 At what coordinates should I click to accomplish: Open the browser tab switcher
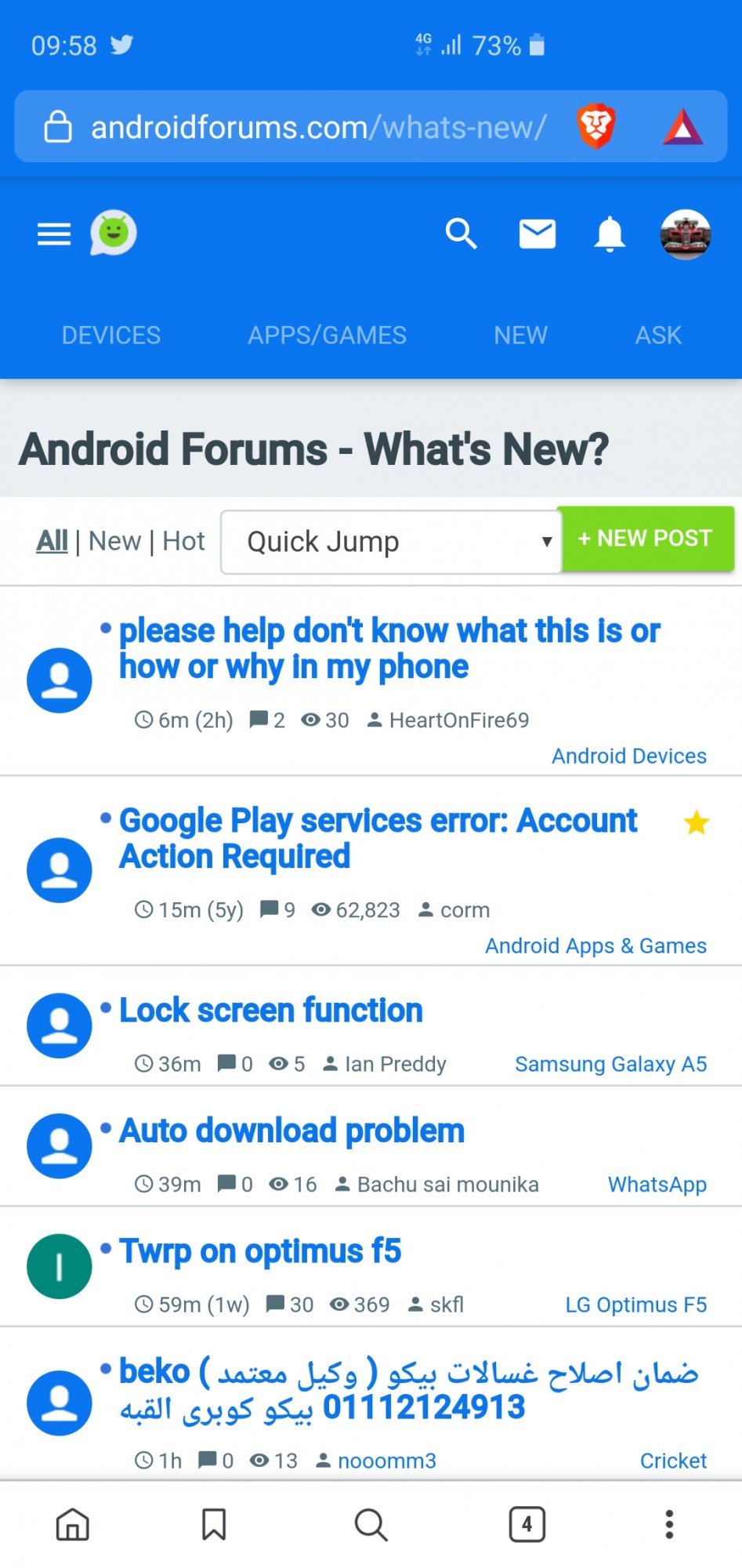pos(527,1525)
